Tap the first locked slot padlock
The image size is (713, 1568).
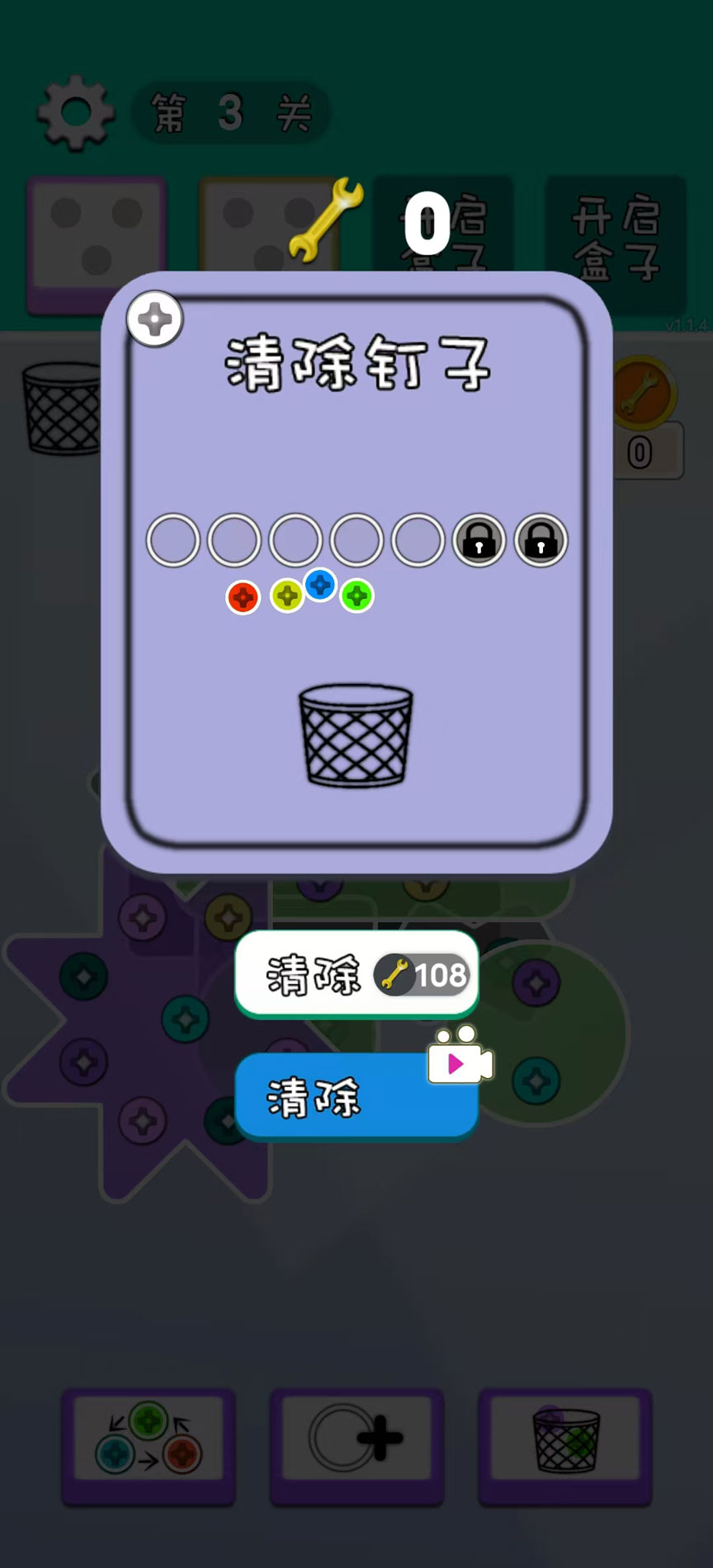tap(479, 540)
